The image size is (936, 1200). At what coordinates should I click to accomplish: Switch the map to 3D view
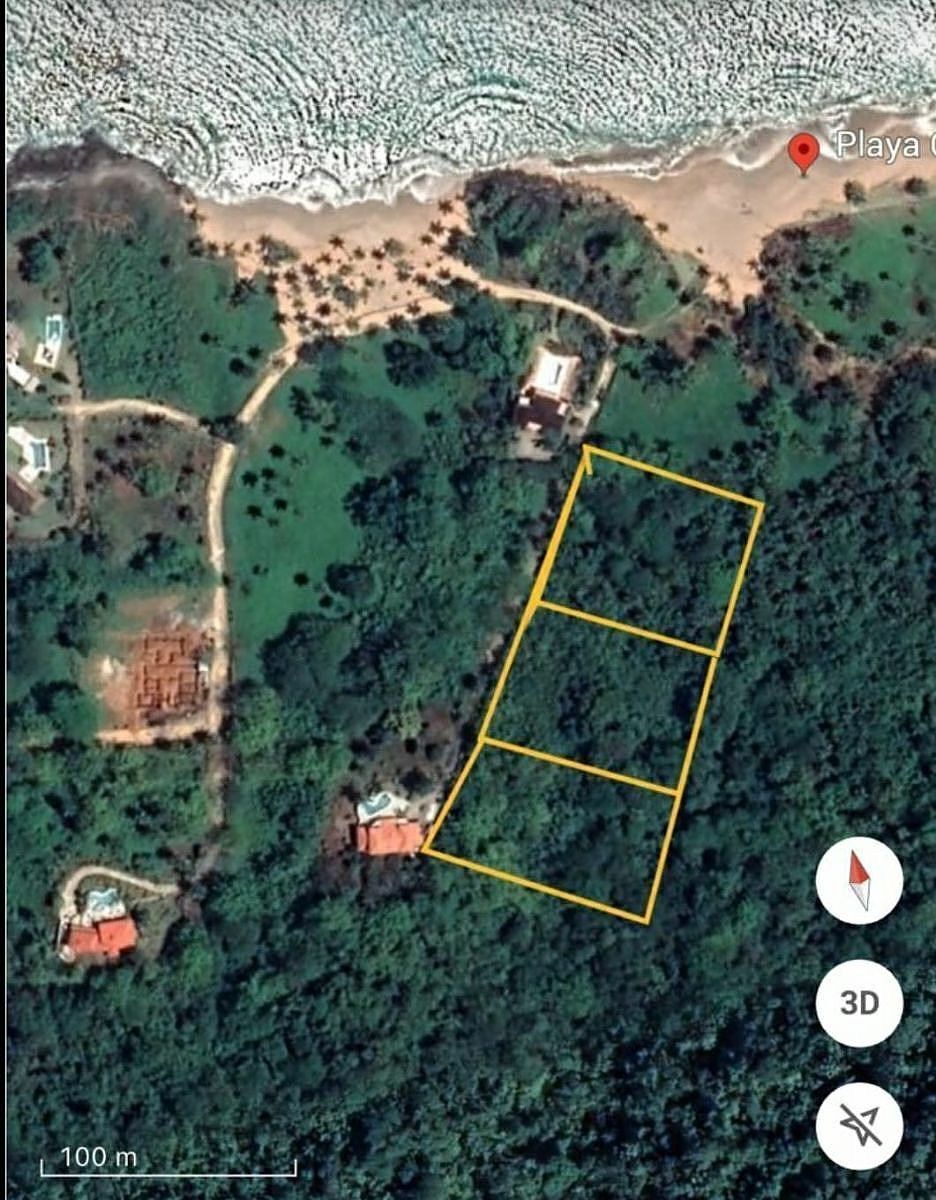(x=859, y=1003)
